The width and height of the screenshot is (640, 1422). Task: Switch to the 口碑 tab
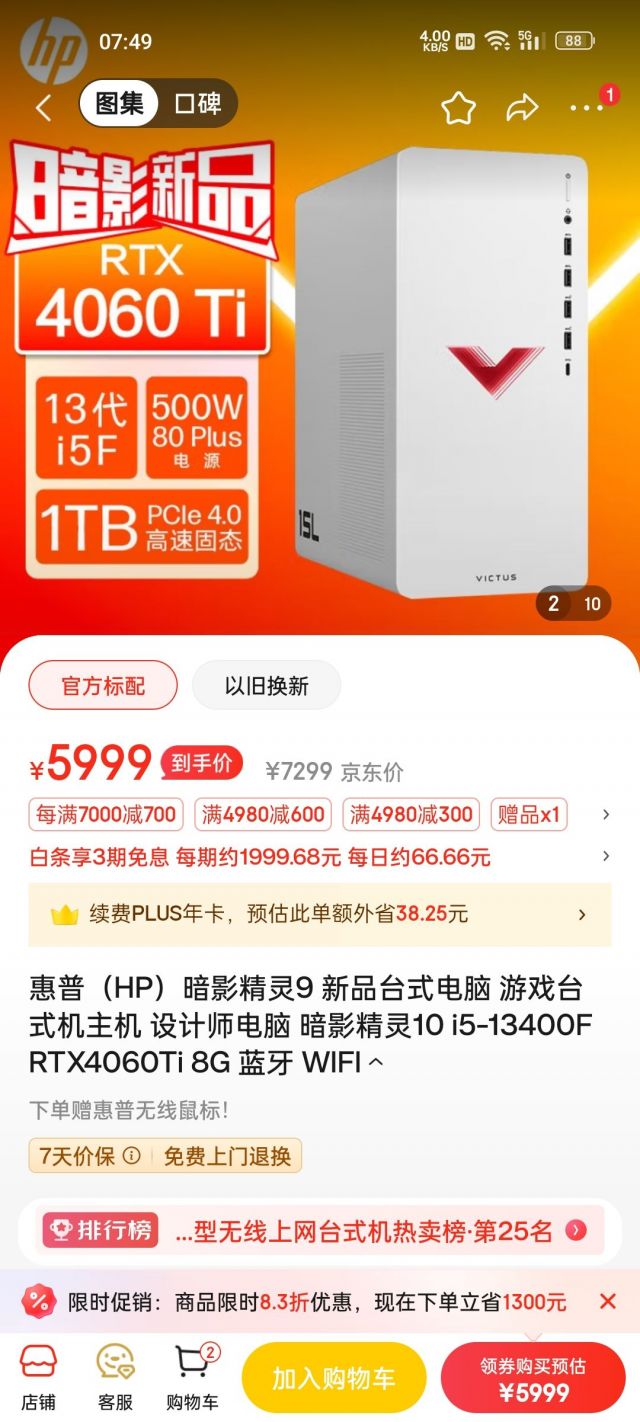pos(198,103)
